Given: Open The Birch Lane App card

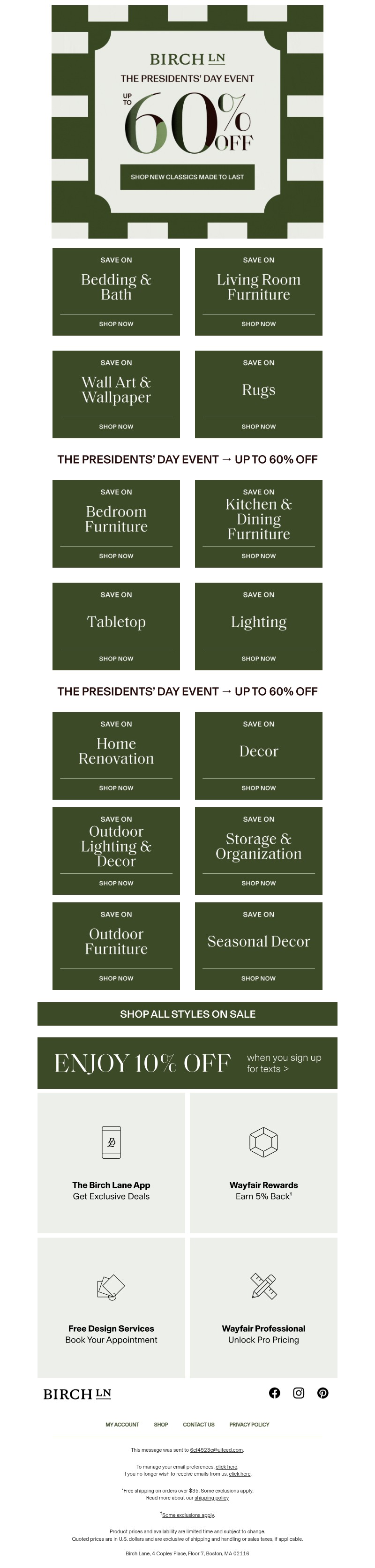Looking at the screenshot, I should (x=111, y=1163).
